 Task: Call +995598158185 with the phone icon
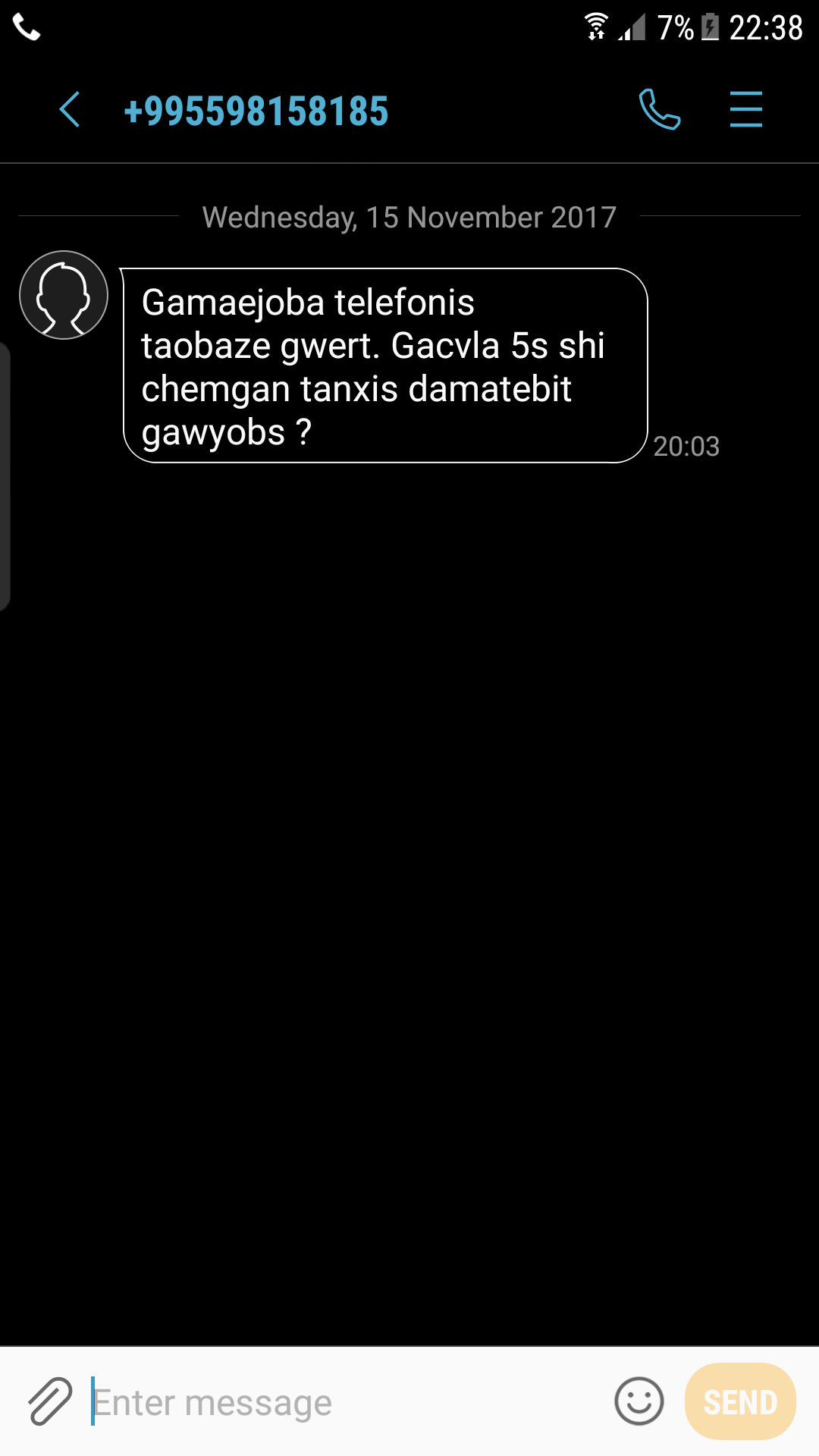(x=659, y=110)
